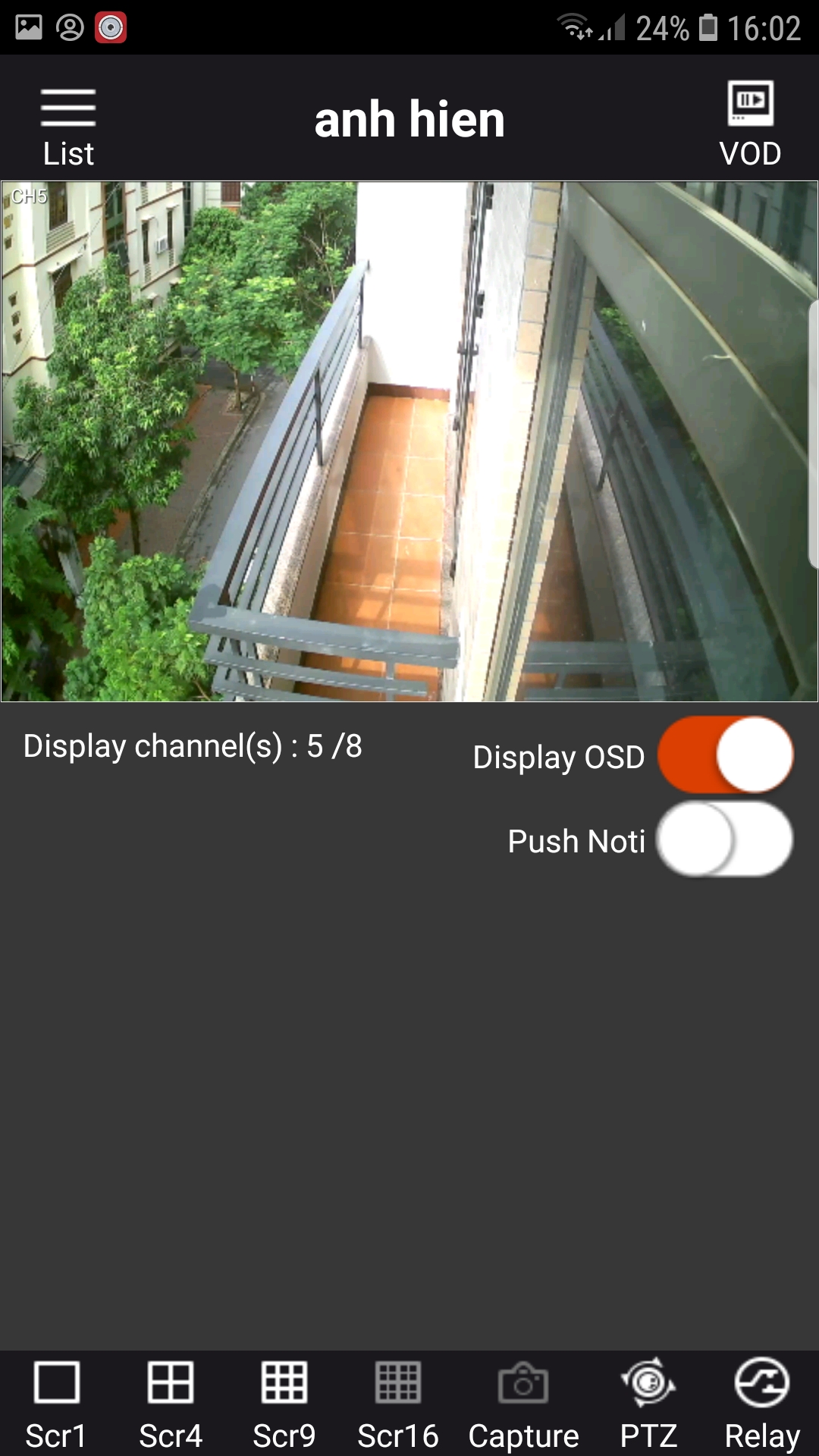Select the Scr16 grid layout
The width and height of the screenshot is (819, 1456).
(398, 1404)
